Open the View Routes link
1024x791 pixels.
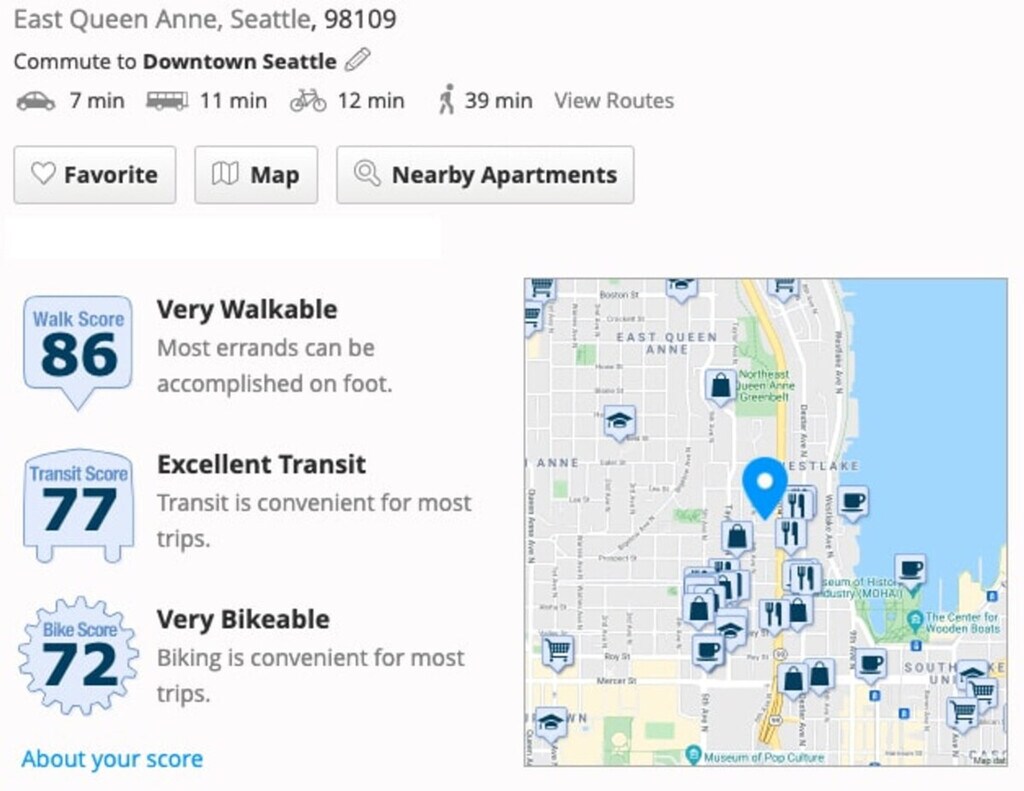pos(614,101)
